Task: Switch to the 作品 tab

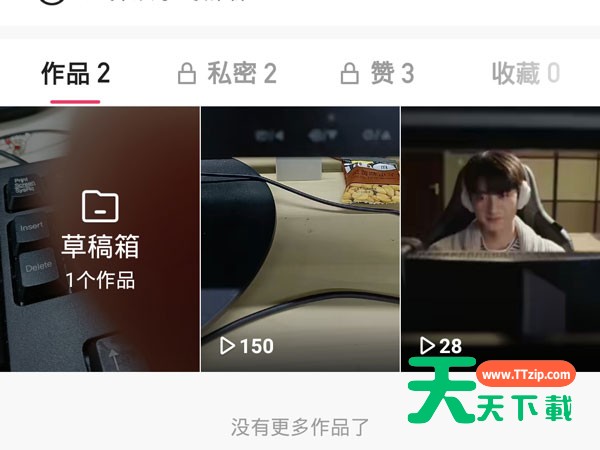Action: point(75,73)
